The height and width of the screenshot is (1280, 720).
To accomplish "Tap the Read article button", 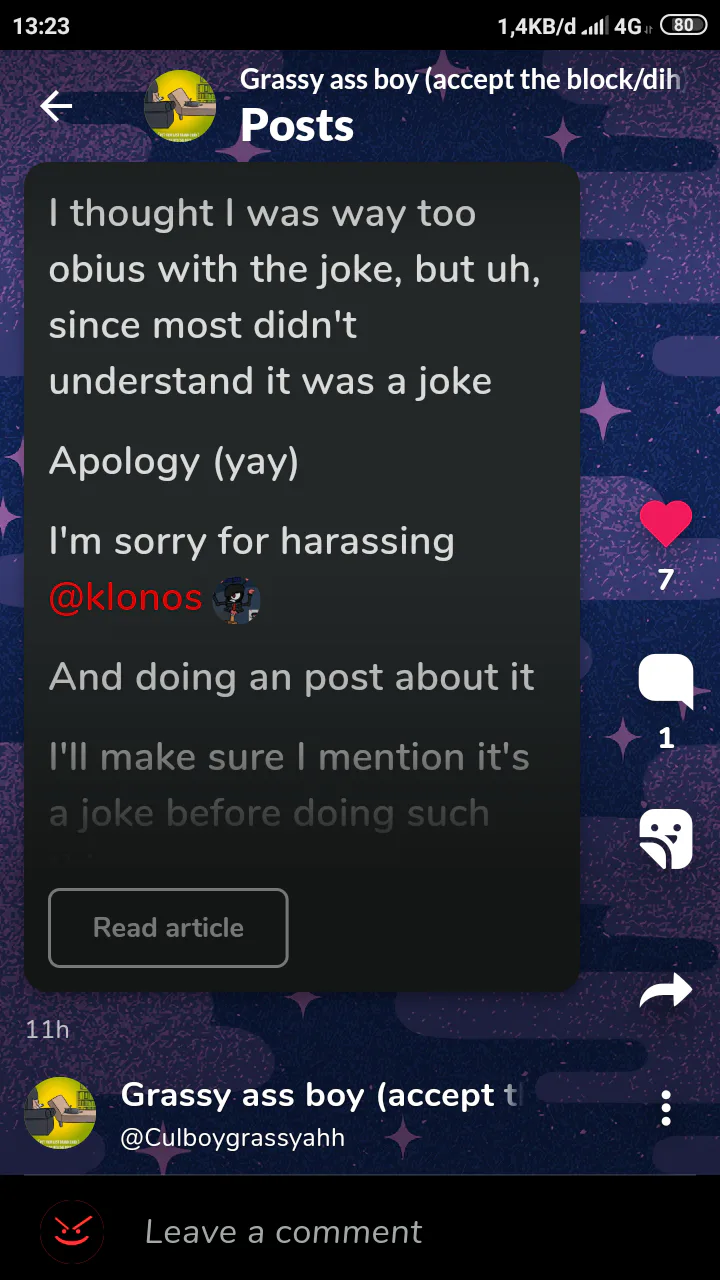I will 168,928.
